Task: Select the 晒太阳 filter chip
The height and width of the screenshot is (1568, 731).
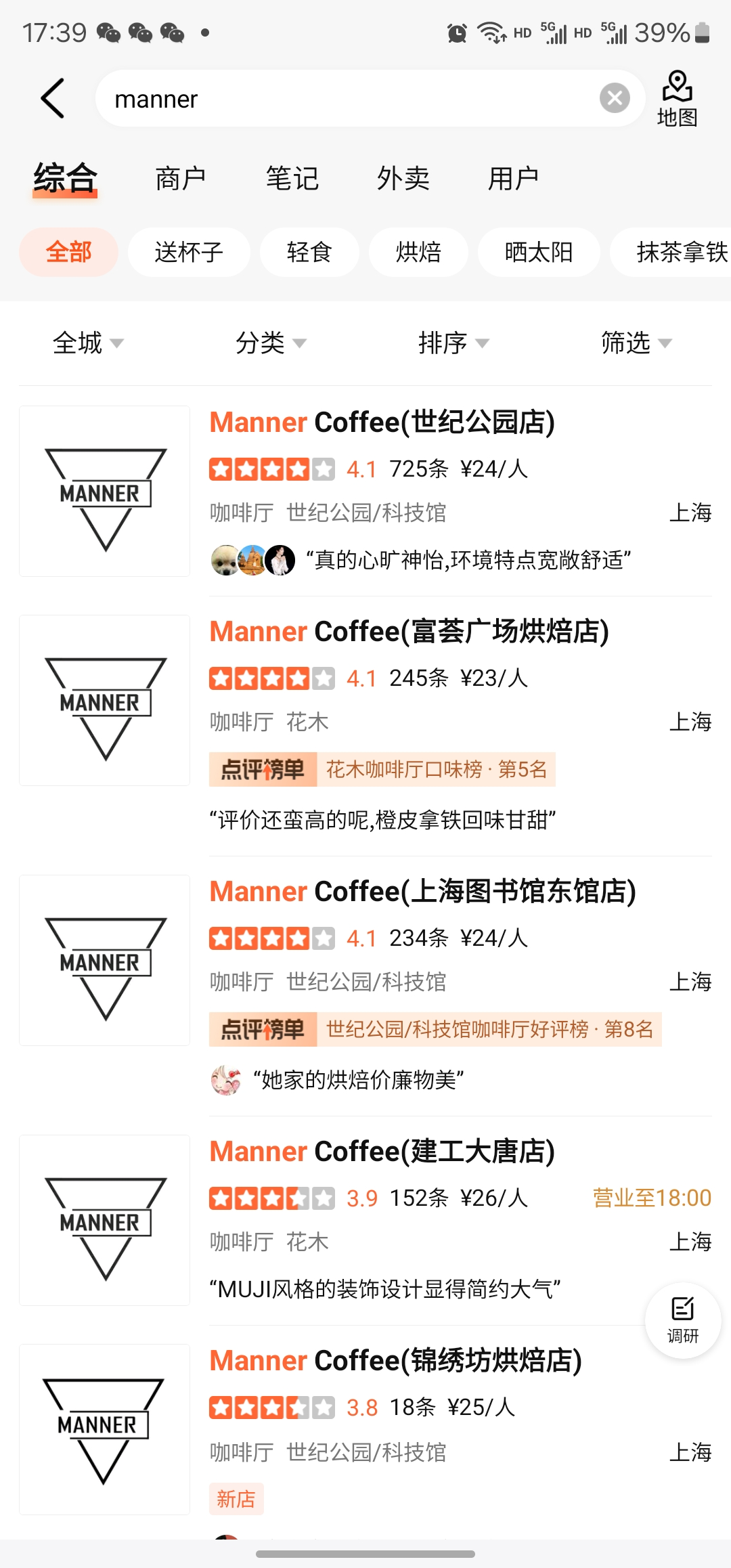Action: tap(539, 253)
